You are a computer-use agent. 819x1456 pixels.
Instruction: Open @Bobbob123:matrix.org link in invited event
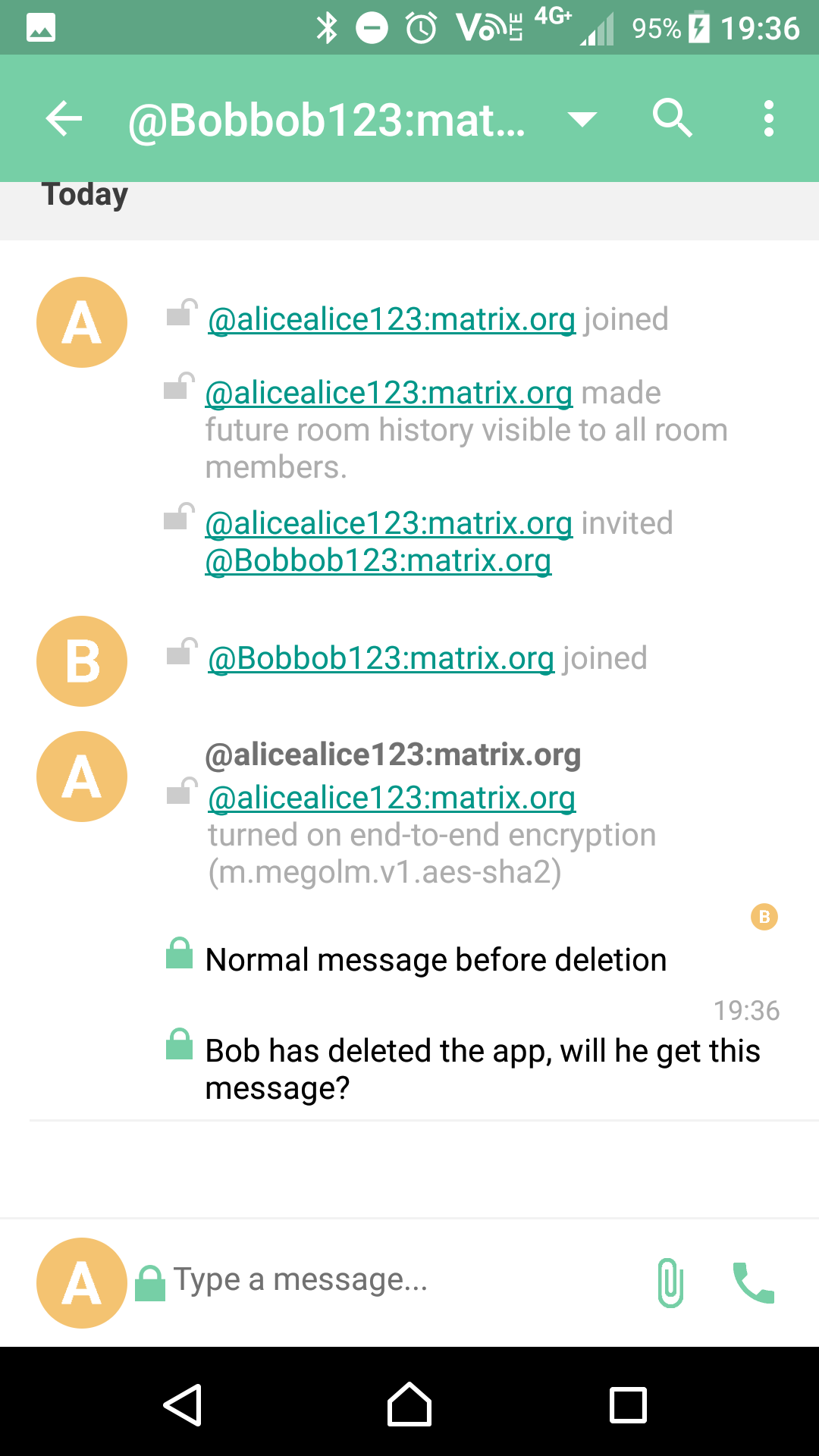coord(378,561)
